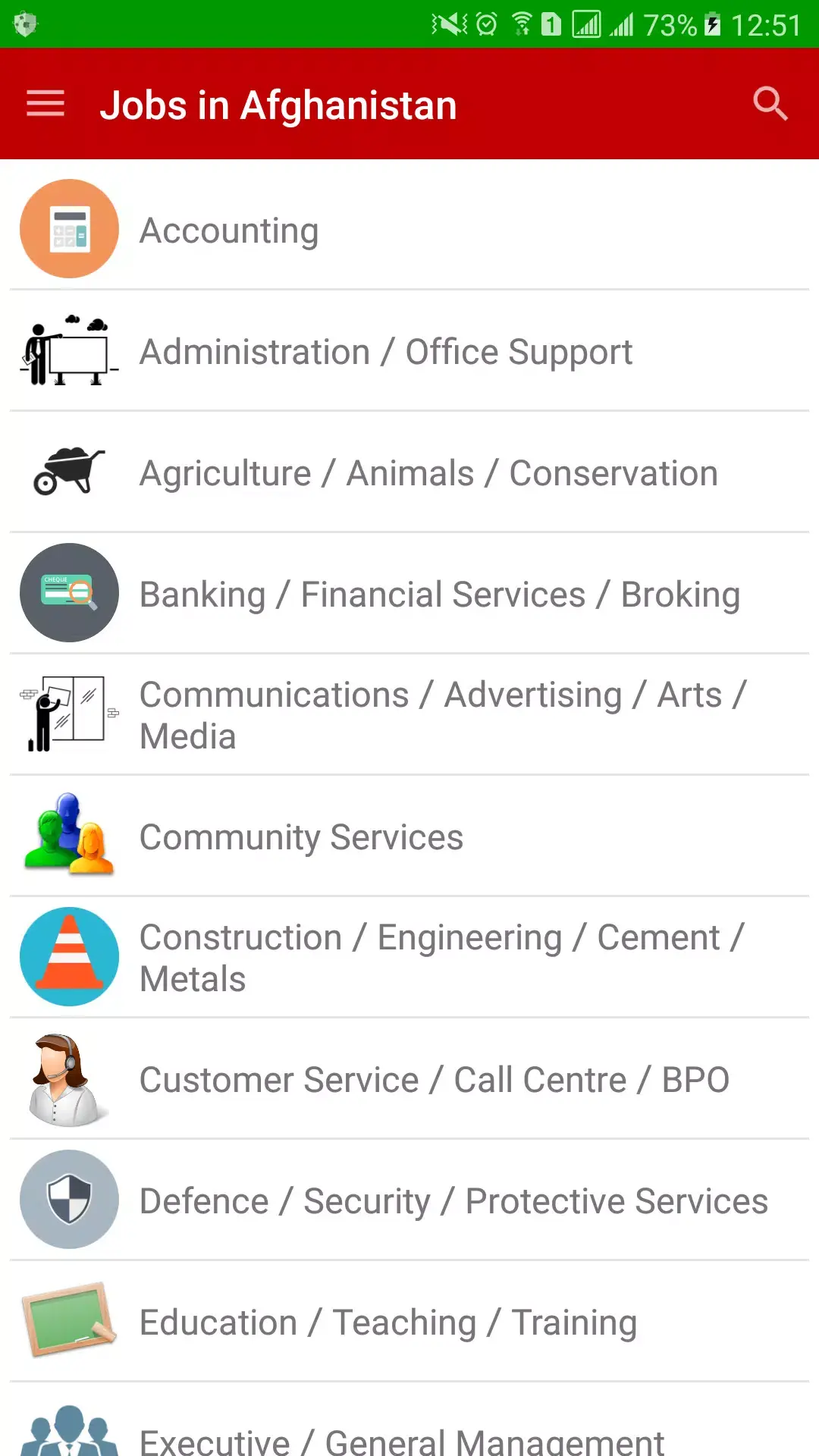This screenshot has width=819, height=1456.
Task: Tap the Banking cheque magnifier icon
Action: pyautogui.click(x=69, y=593)
